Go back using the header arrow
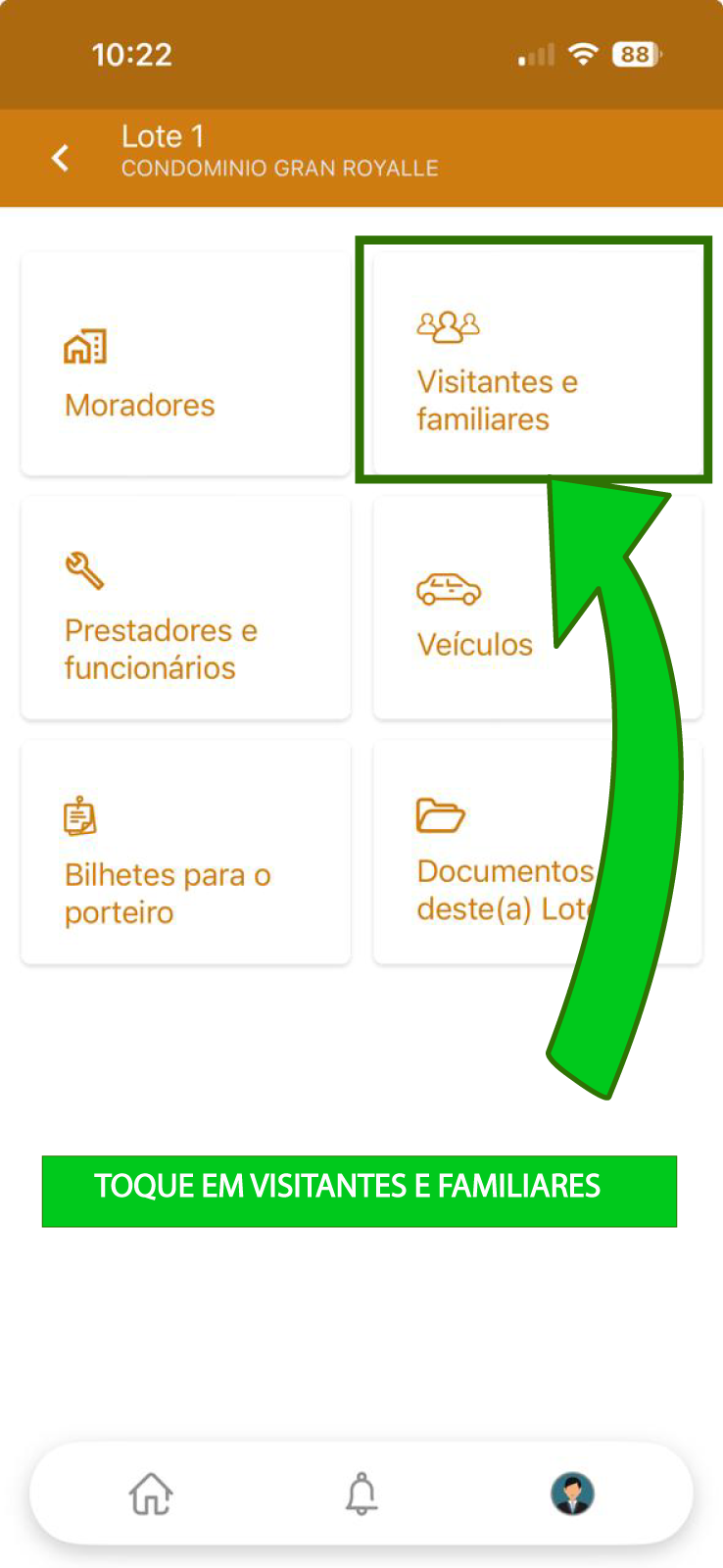 [x=61, y=157]
